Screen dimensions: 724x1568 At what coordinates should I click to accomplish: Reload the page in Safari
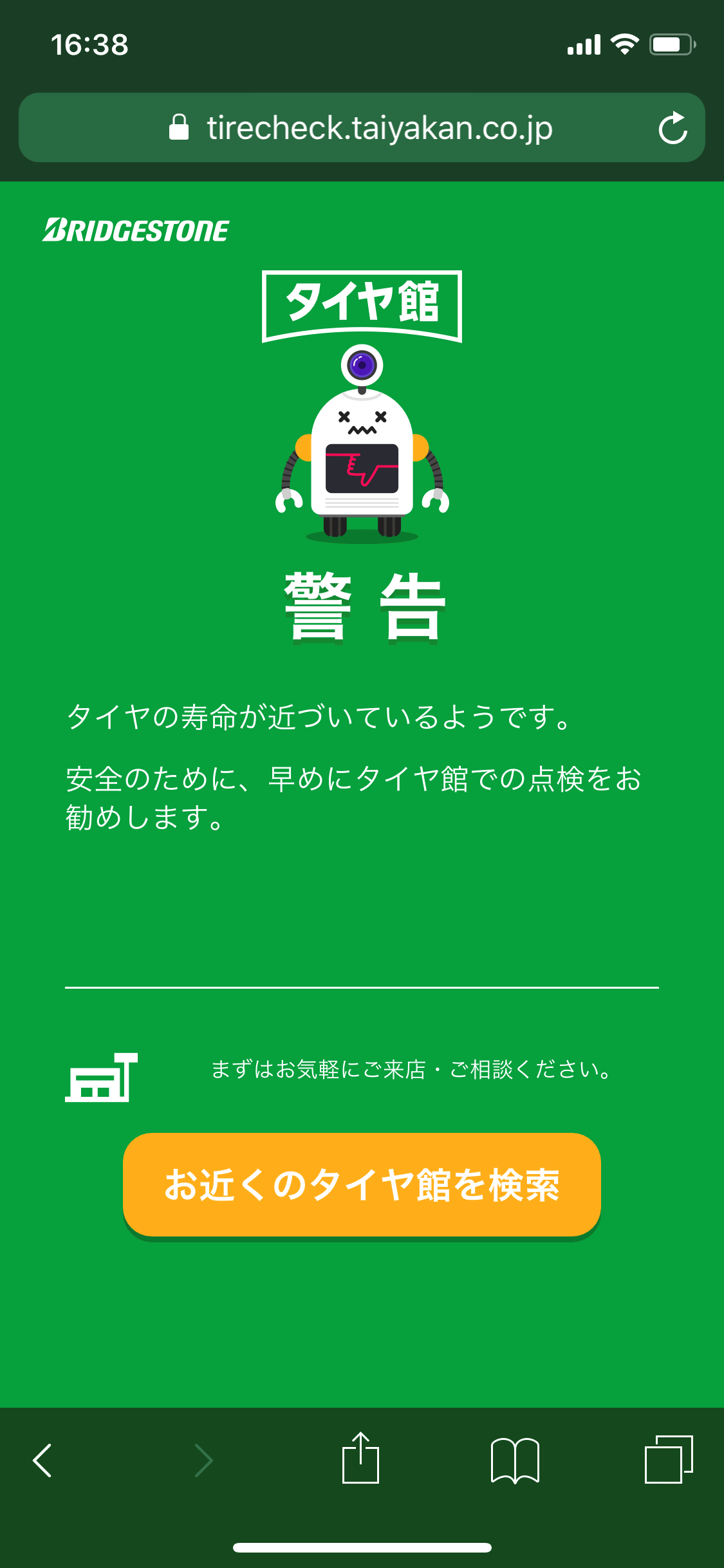coord(673,128)
